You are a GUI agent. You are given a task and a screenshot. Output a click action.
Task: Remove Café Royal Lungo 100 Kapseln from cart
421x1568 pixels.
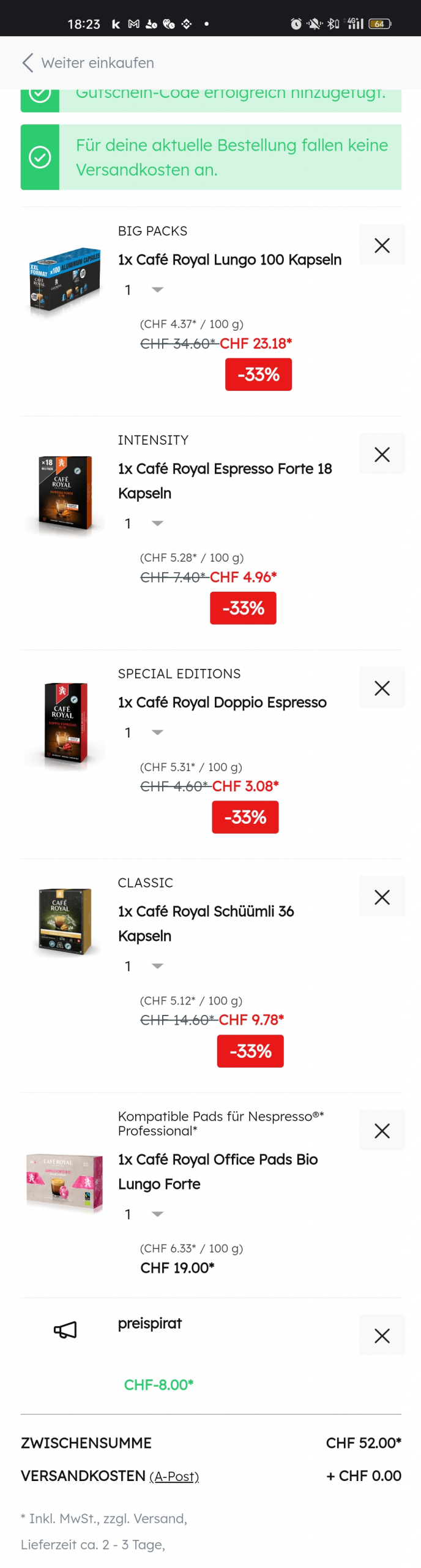pos(381,245)
